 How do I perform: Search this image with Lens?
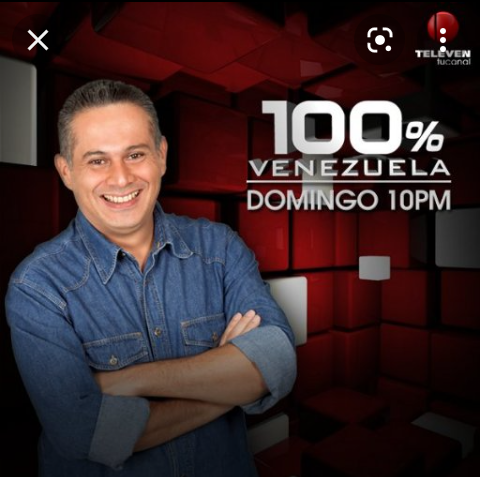click(x=380, y=40)
